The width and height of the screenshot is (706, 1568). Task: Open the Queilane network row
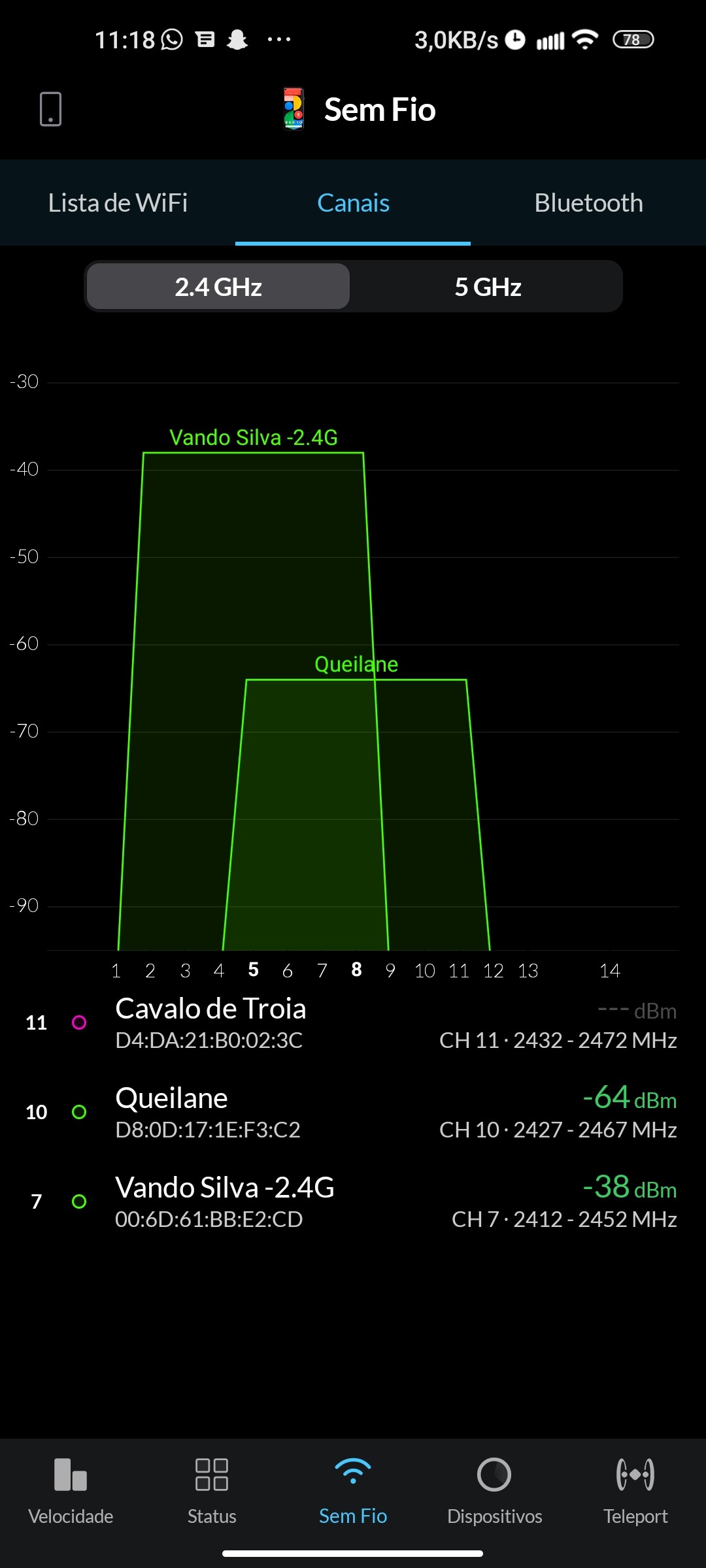tap(353, 1112)
